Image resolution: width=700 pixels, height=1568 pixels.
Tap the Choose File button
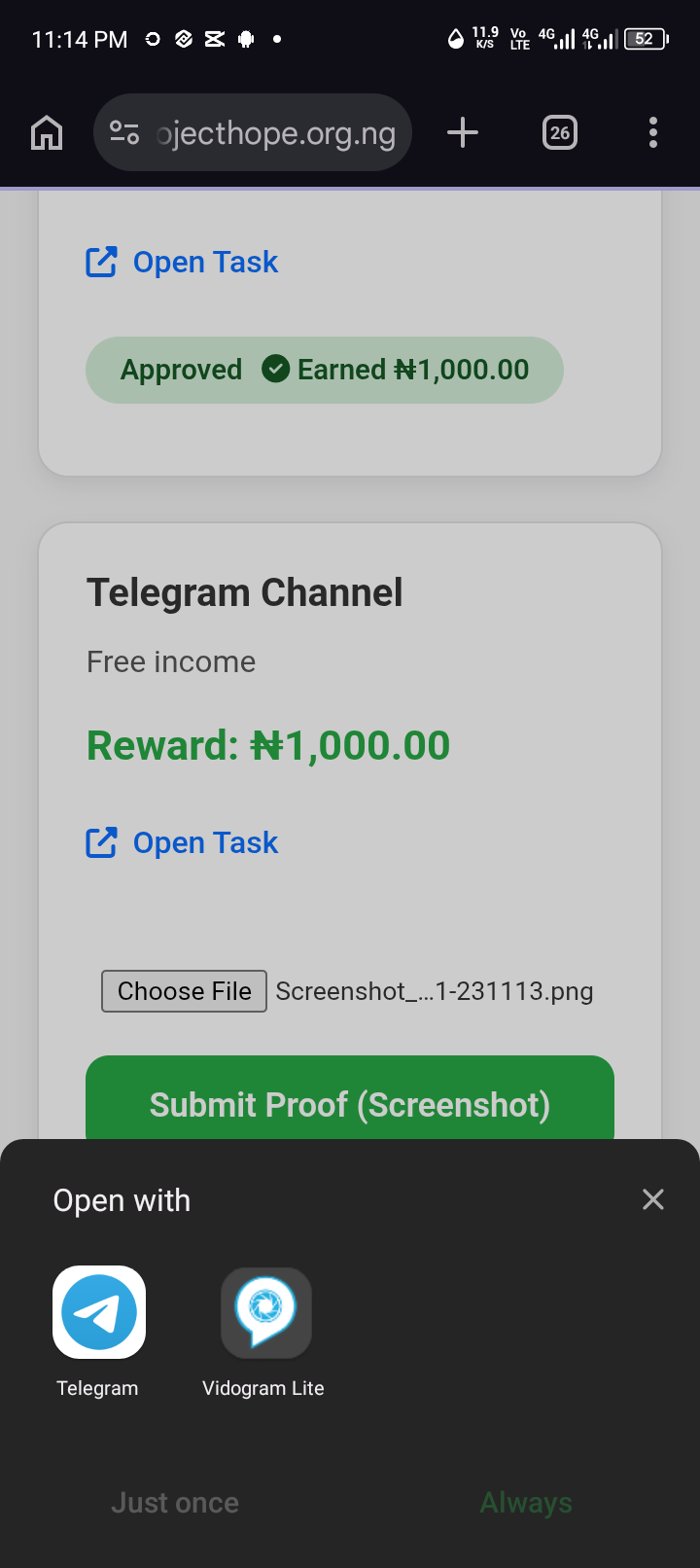coord(184,991)
